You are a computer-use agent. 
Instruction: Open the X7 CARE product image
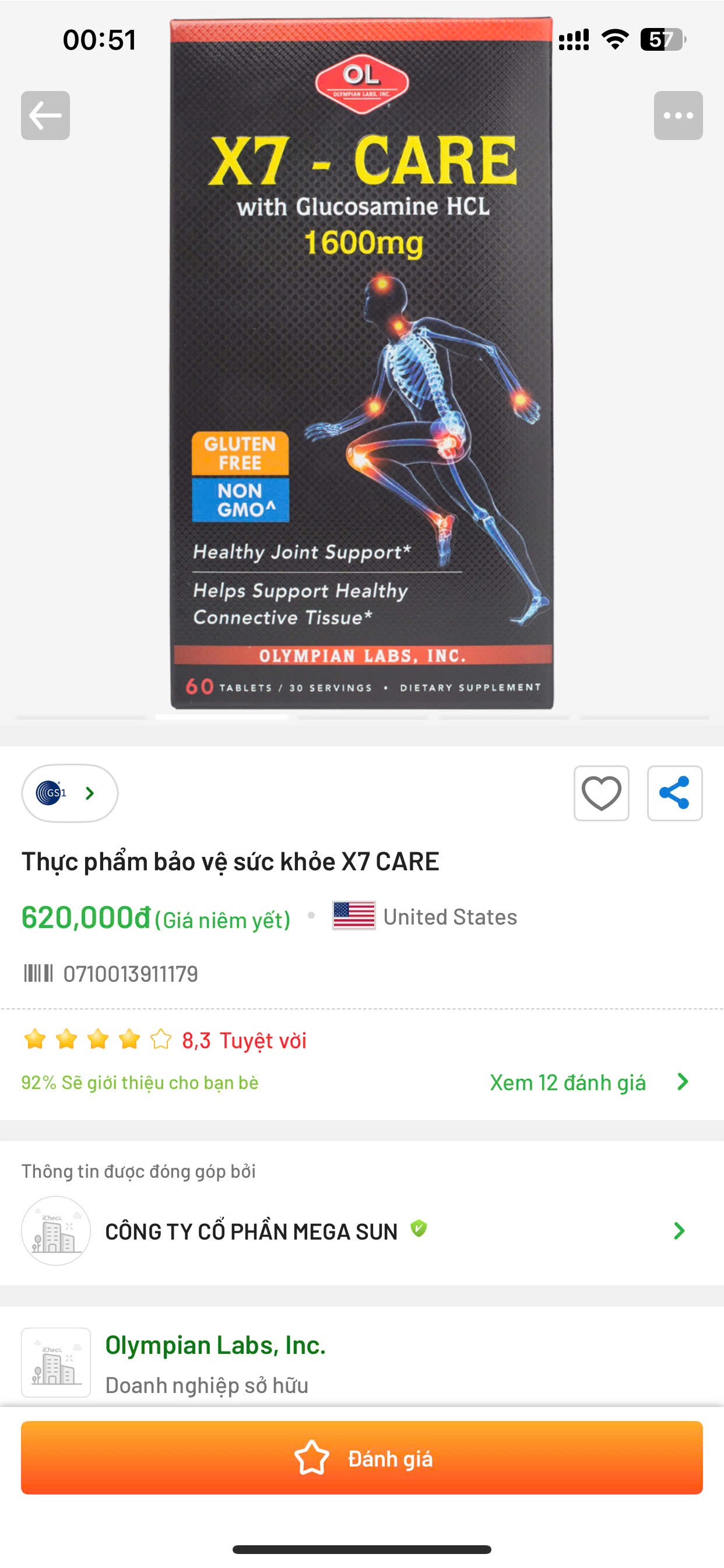pos(361,365)
